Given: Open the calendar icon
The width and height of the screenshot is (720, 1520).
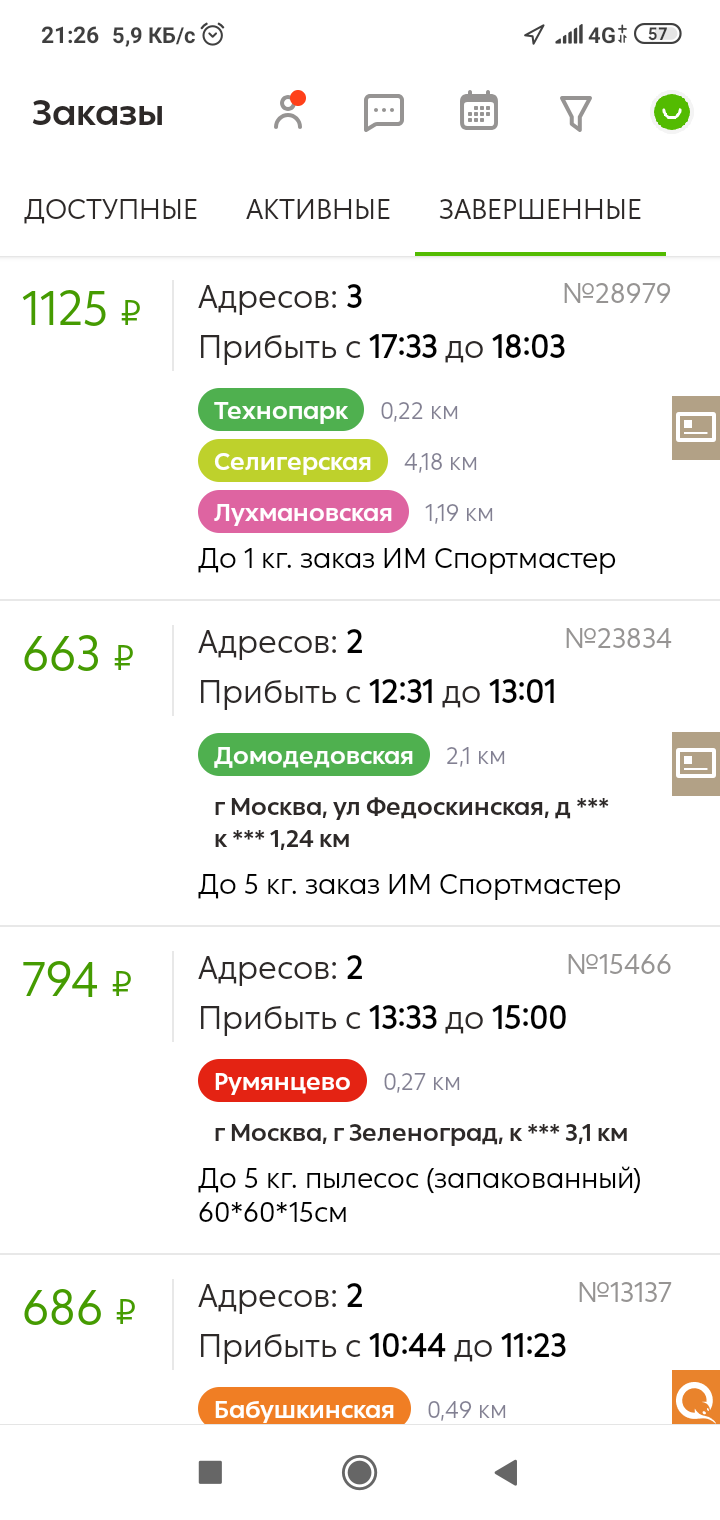Looking at the screenshot, I should tap(478, 112).
